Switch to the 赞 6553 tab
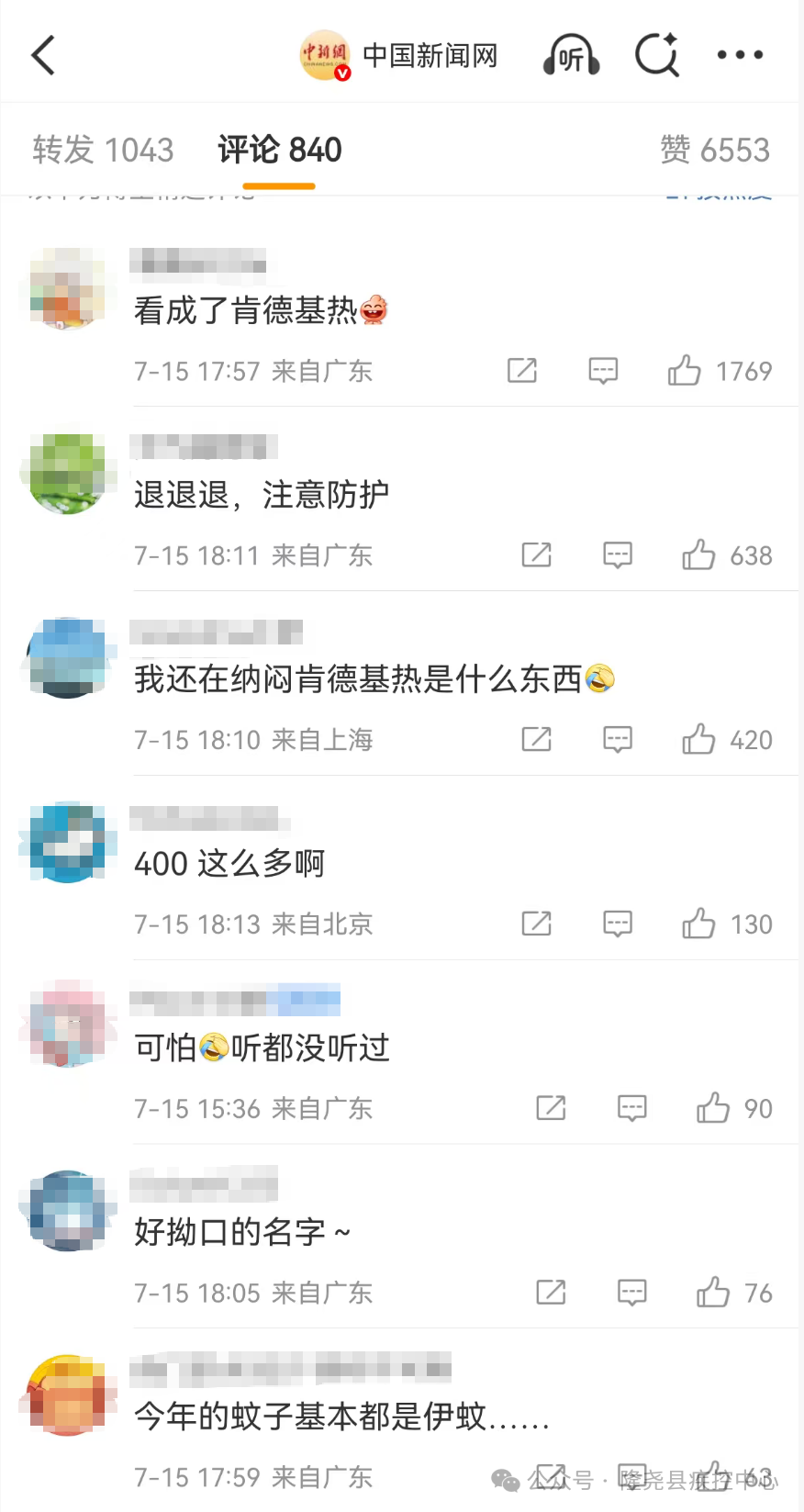 click(x=715, y=150)
